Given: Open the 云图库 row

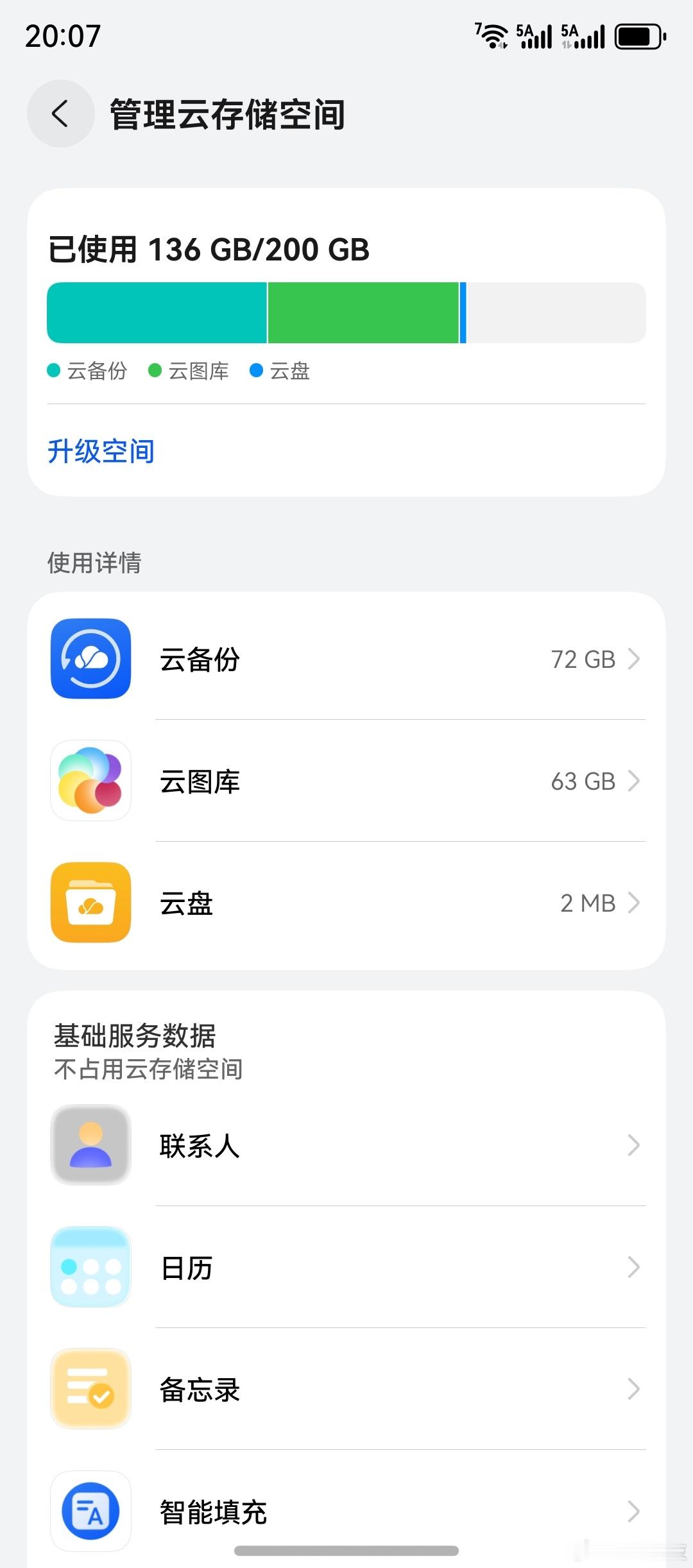Looking at the screenshot, I should [x=346, y=781].
